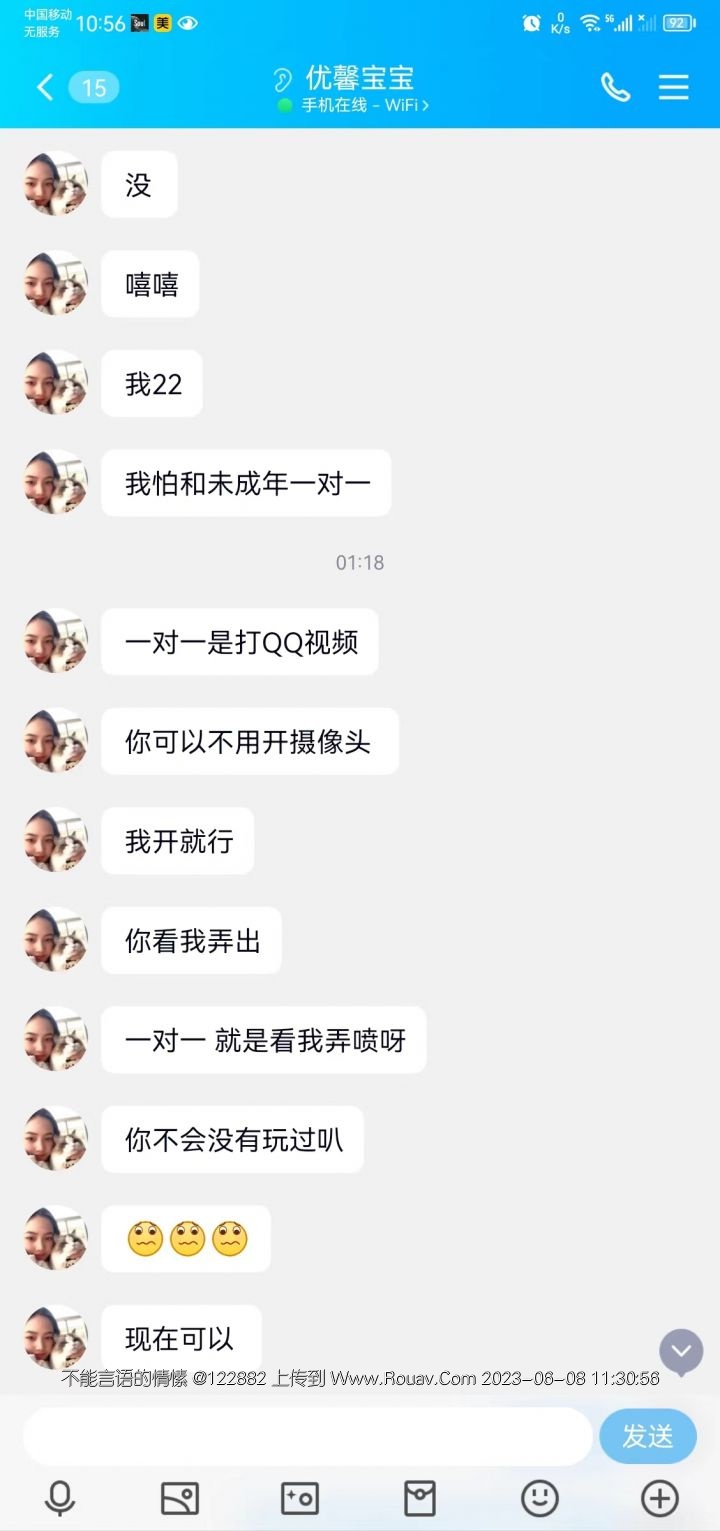Open the camera capture tool
The height and width of the screenshot is (1531, 720).
coord(300,1498)
